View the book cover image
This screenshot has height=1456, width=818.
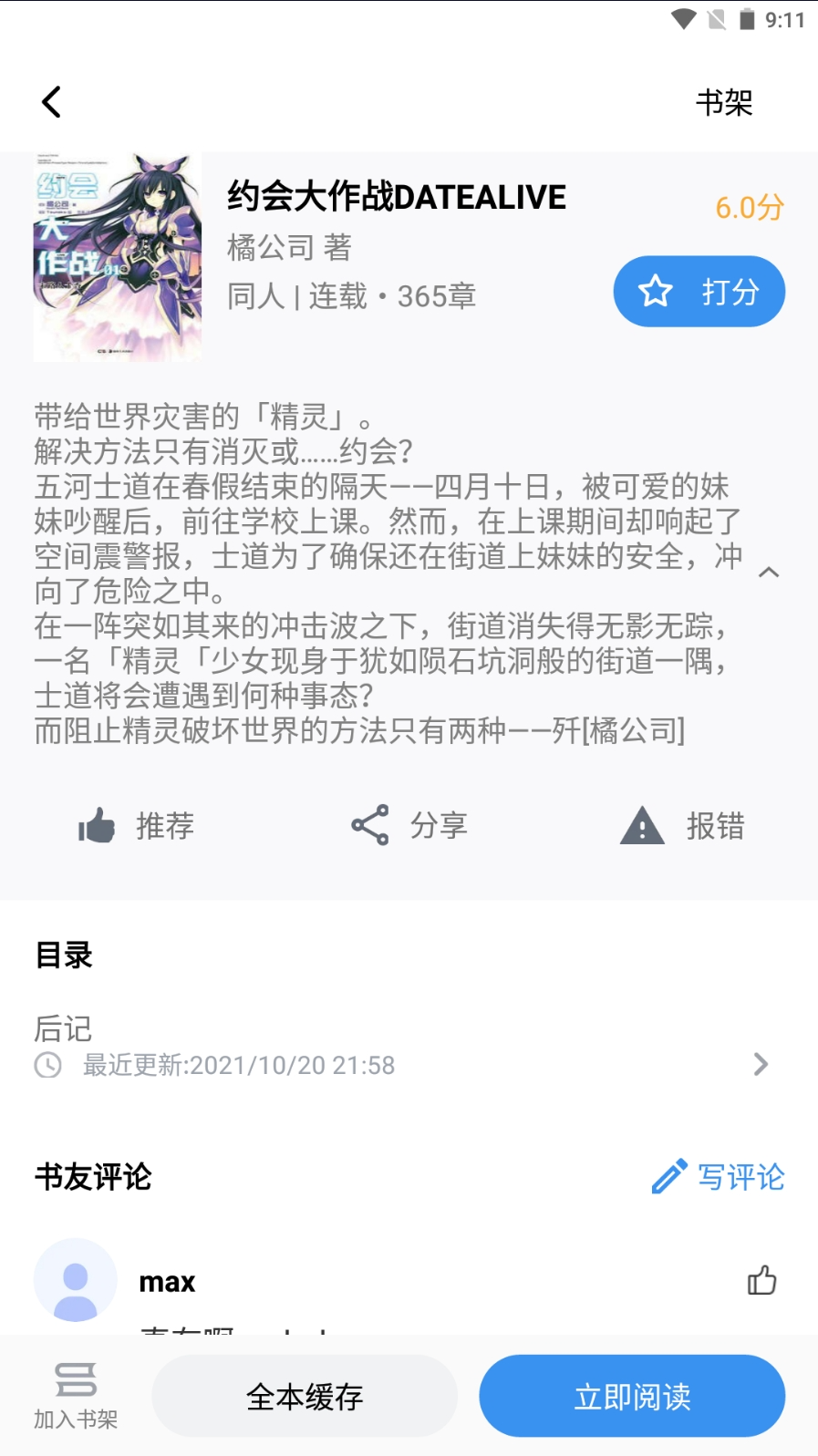pos(118,258)
